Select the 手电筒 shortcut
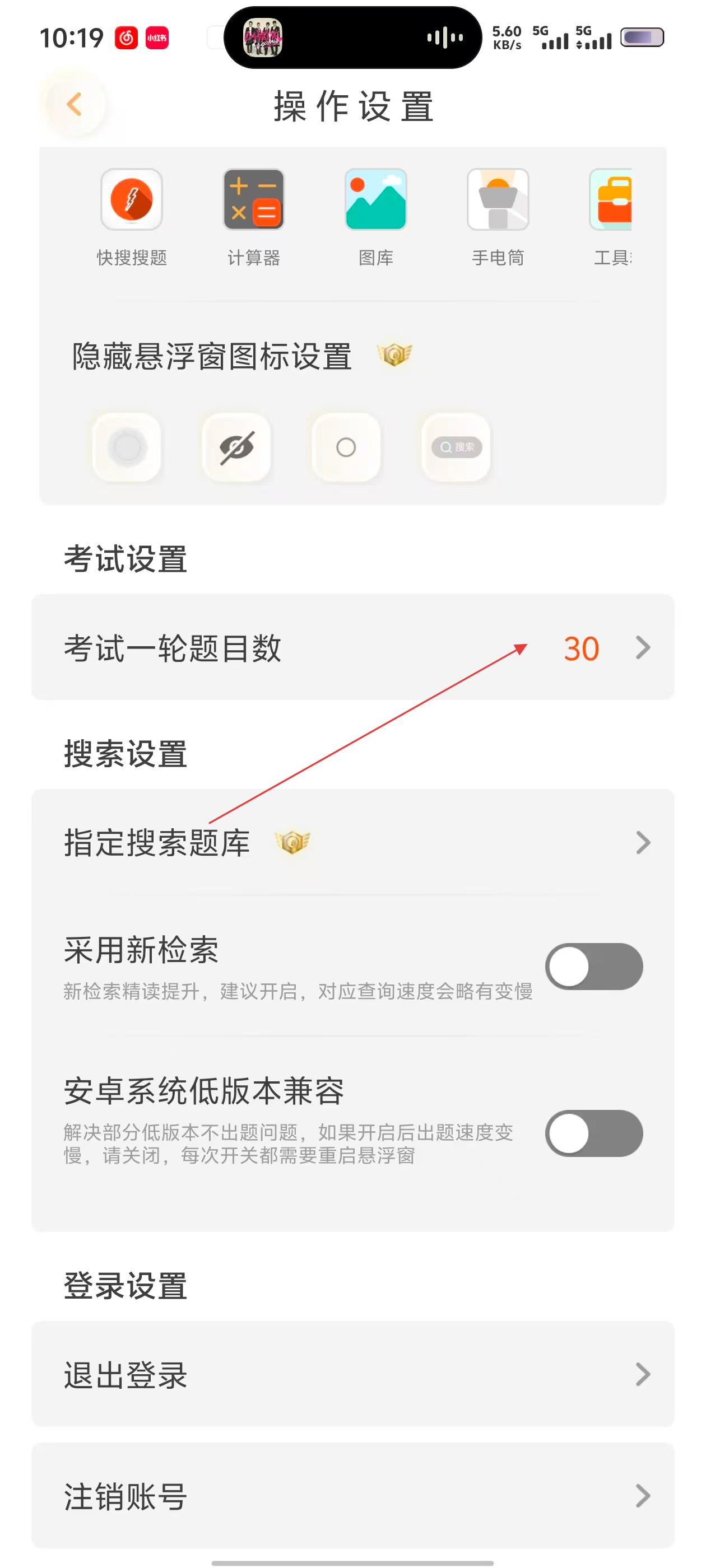 (498, 200)
